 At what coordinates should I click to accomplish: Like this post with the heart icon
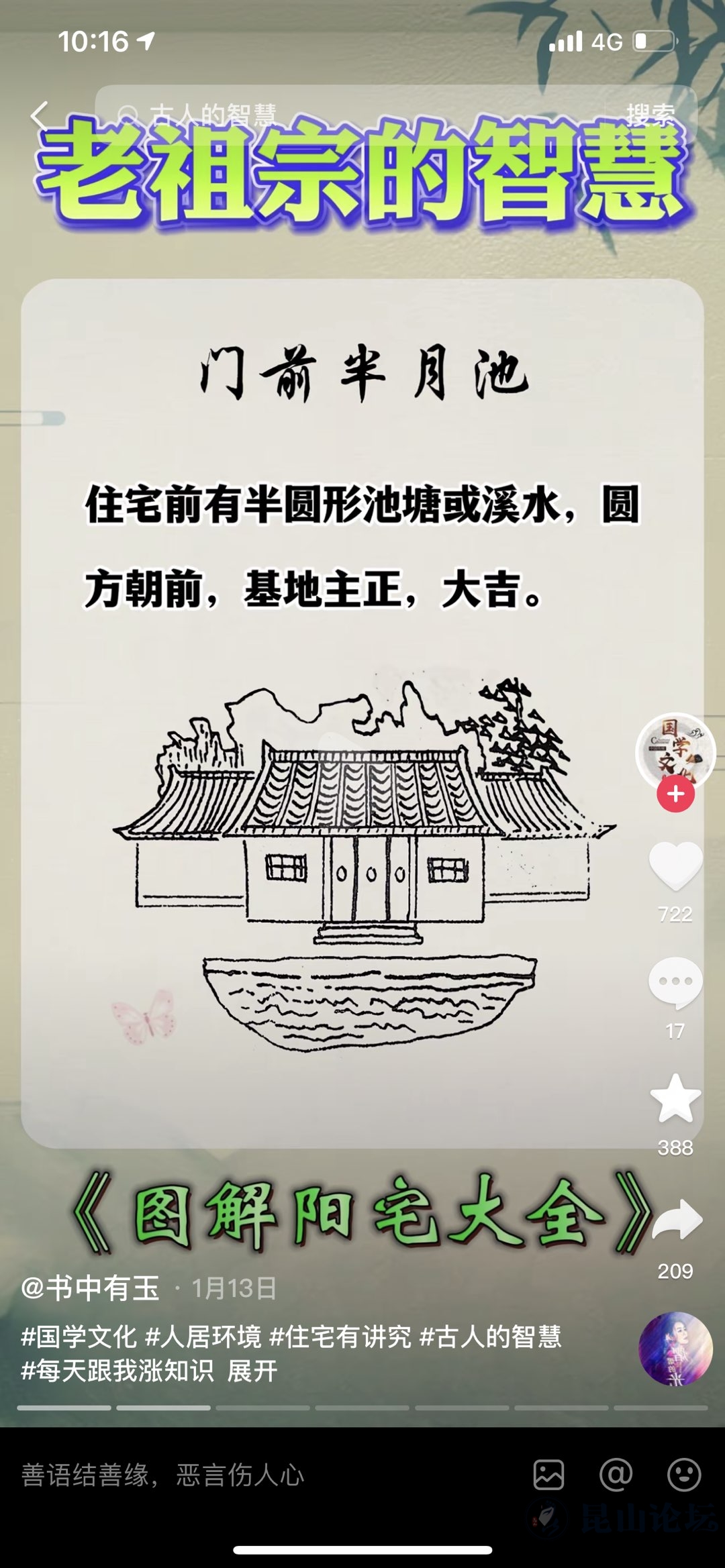click(x=675, y=866)
